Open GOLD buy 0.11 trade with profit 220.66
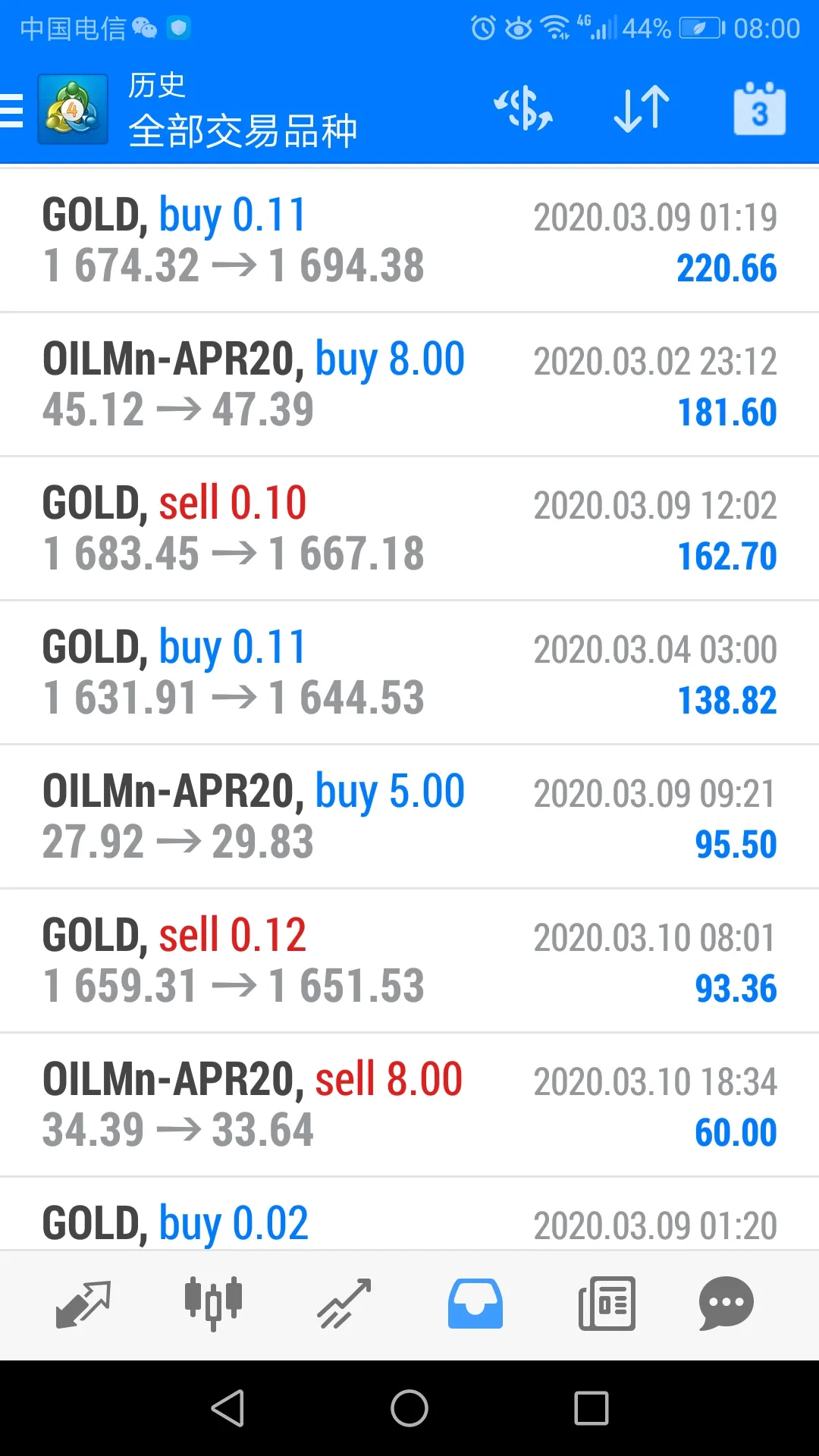819x1456 pixels. 409,240
